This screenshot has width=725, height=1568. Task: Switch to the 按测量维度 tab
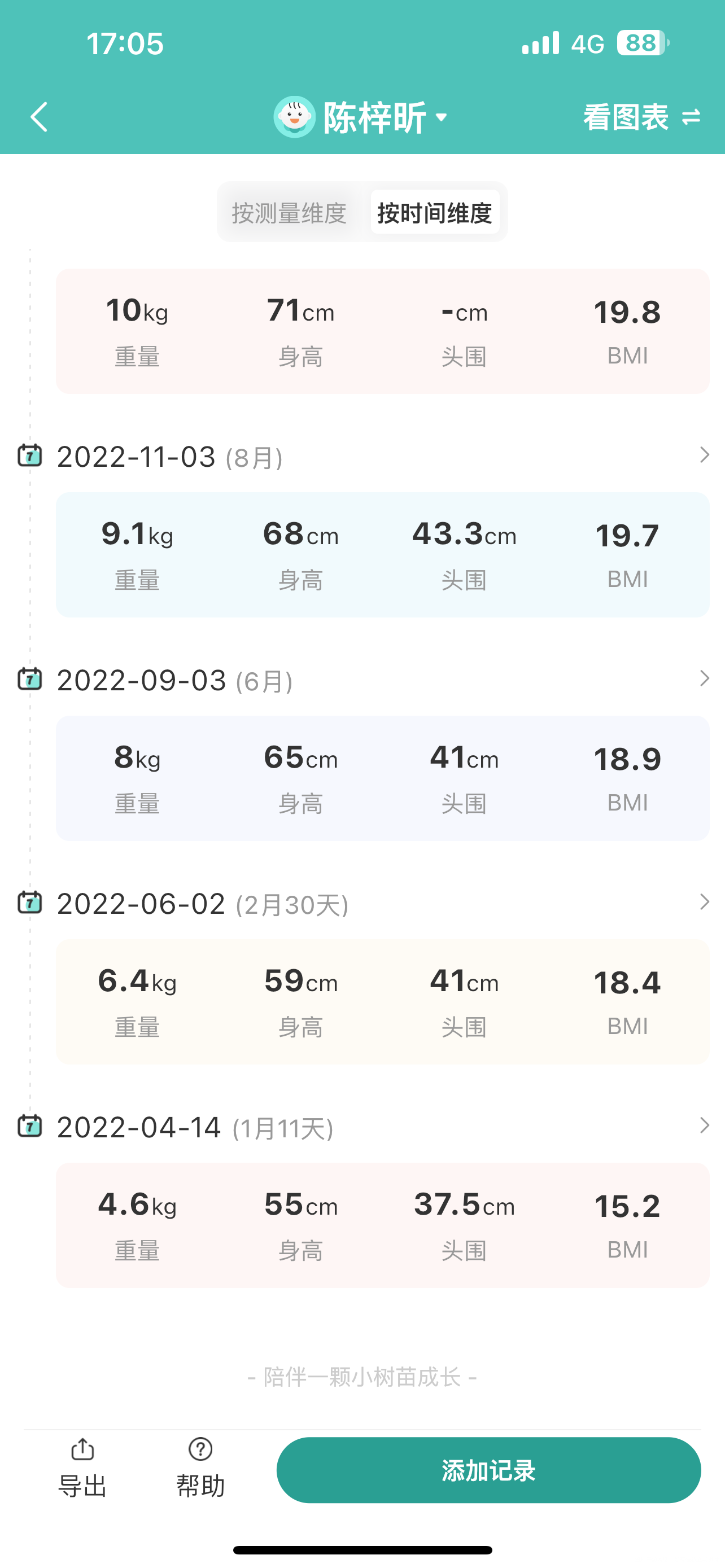coord(289,212)
